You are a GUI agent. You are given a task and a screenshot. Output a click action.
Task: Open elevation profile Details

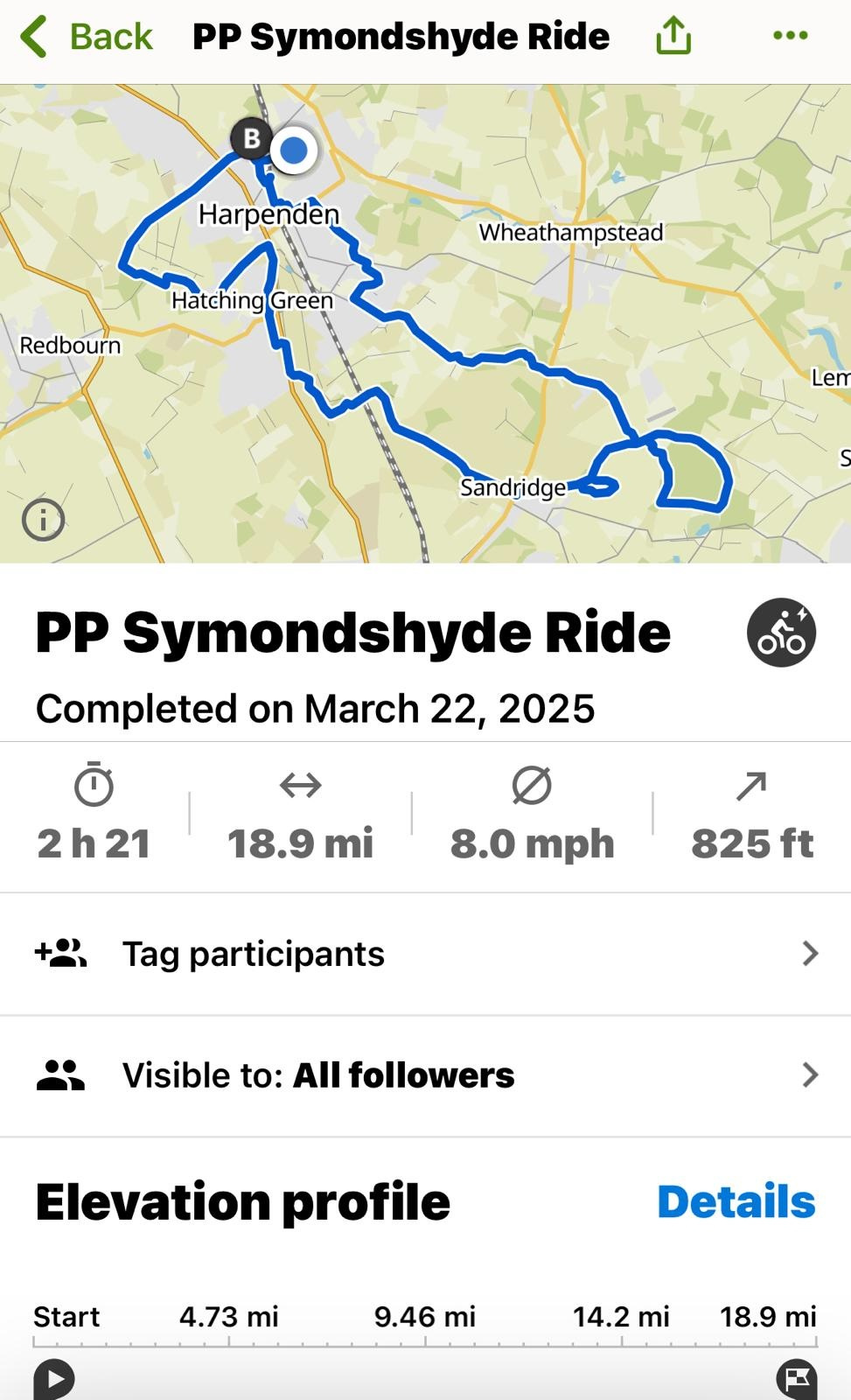coord(736,1201)
